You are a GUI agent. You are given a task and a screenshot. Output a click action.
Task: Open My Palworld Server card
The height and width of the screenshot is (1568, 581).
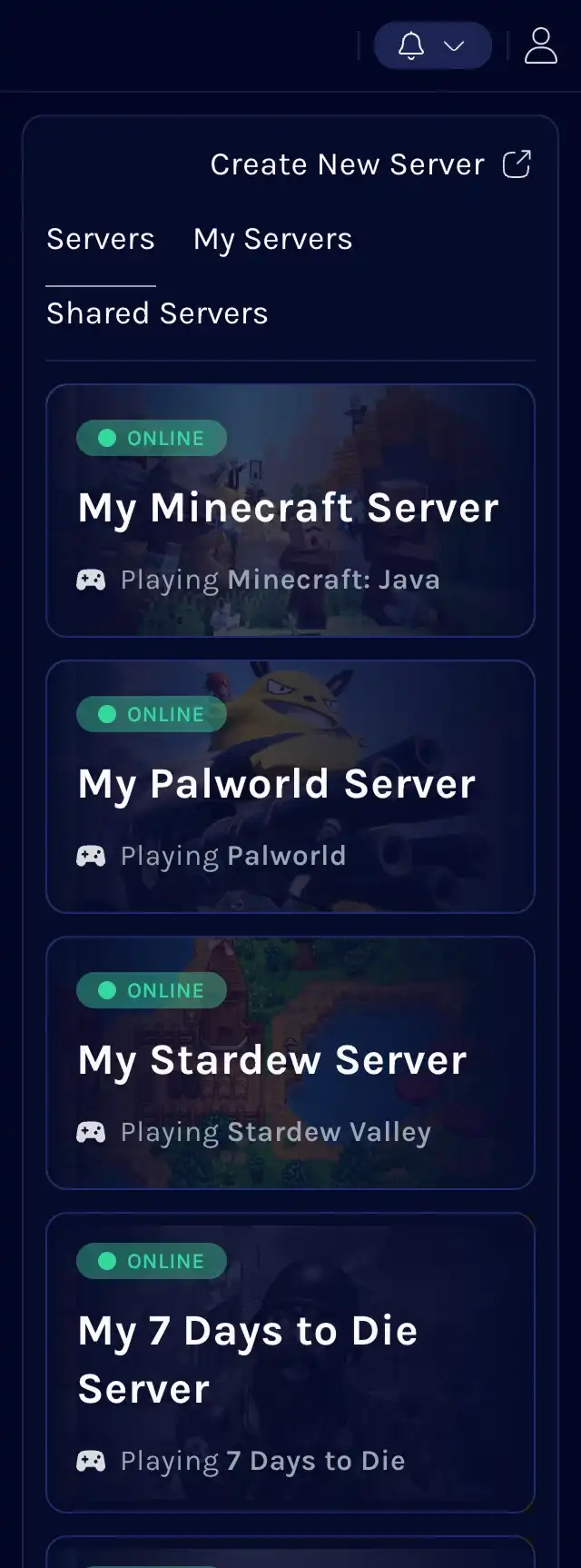point(290,786)
